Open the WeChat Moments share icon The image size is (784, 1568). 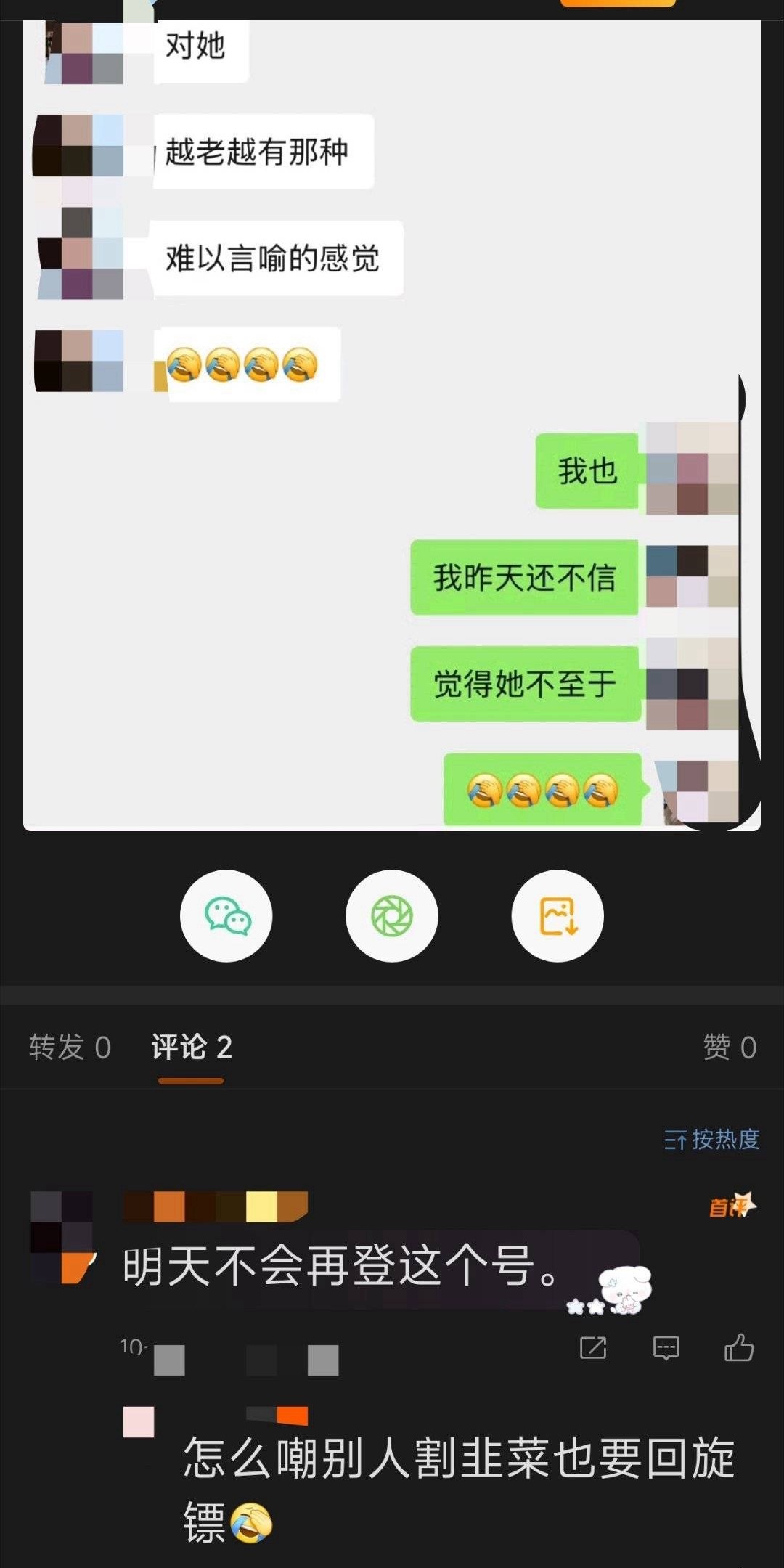click(x=392, y=916)
